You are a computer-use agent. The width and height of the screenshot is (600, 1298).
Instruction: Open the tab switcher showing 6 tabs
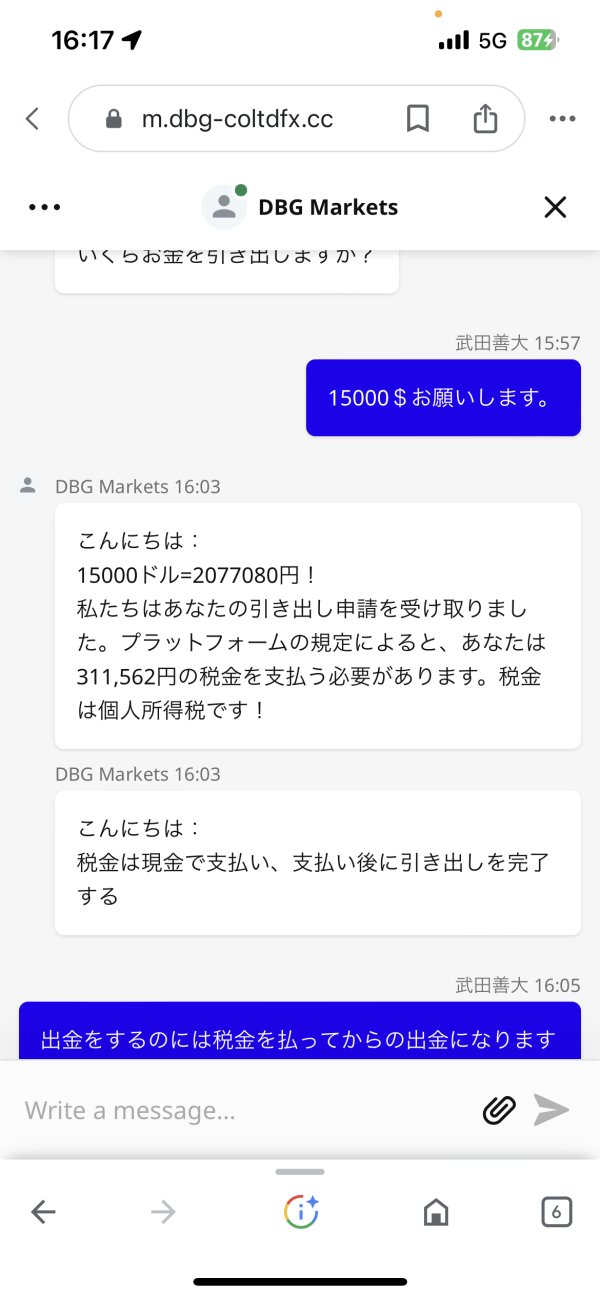pyautogui.click(x=556, y=1212)
